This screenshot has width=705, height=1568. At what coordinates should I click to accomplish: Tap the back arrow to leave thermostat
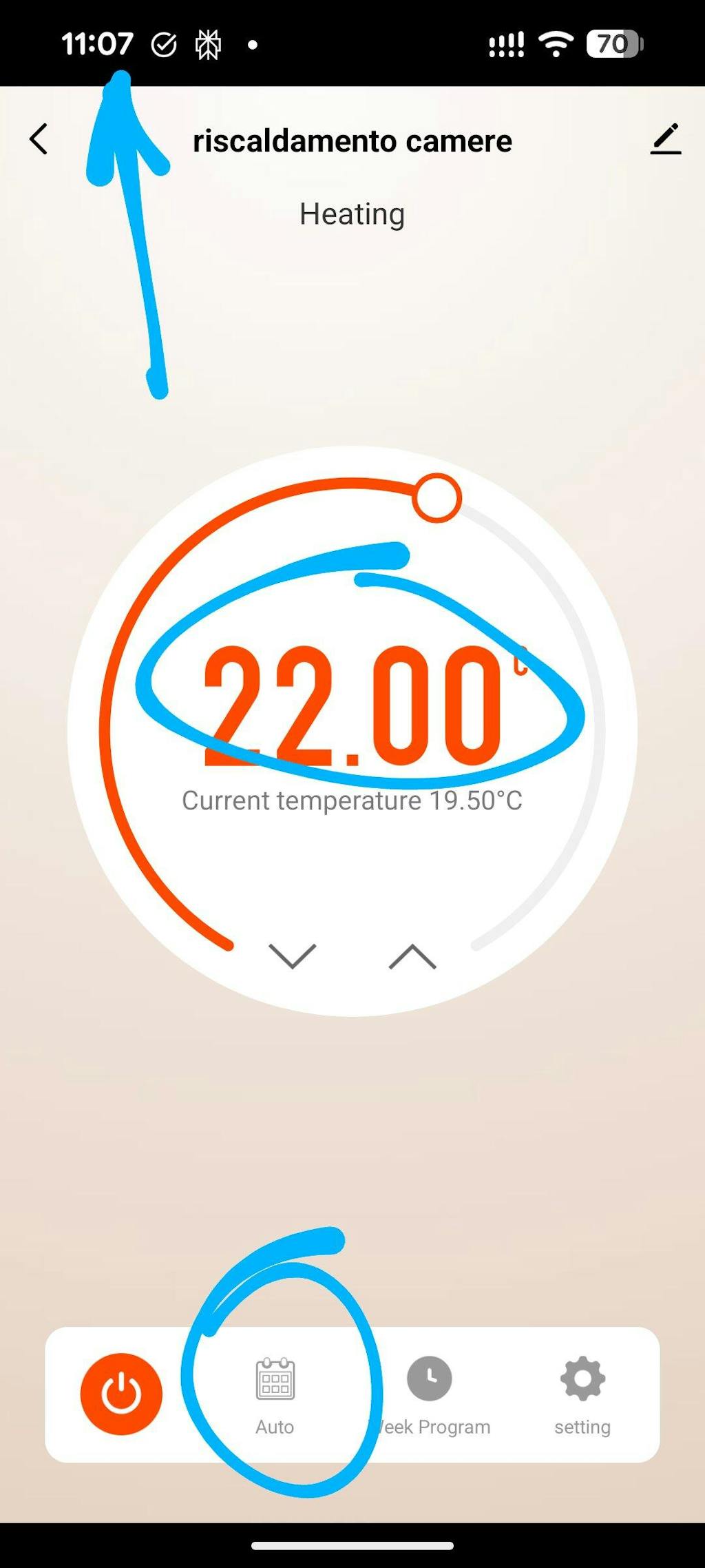pyautogui.click(x=39, y=139)
